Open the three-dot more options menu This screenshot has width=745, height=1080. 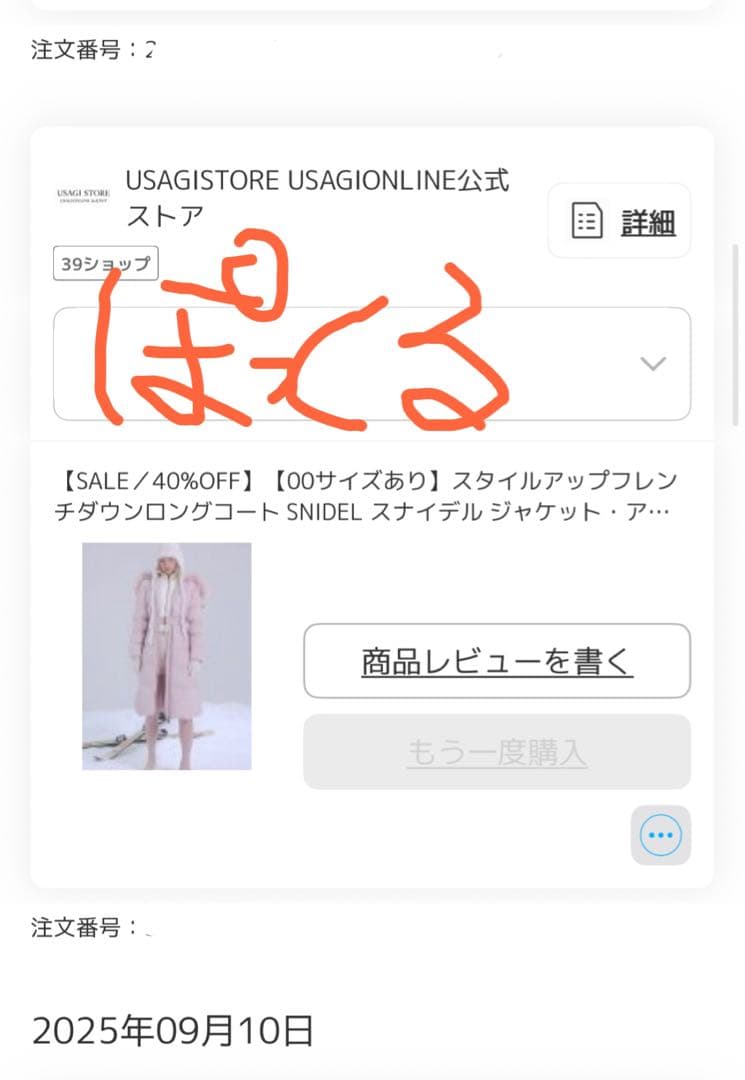660,835
